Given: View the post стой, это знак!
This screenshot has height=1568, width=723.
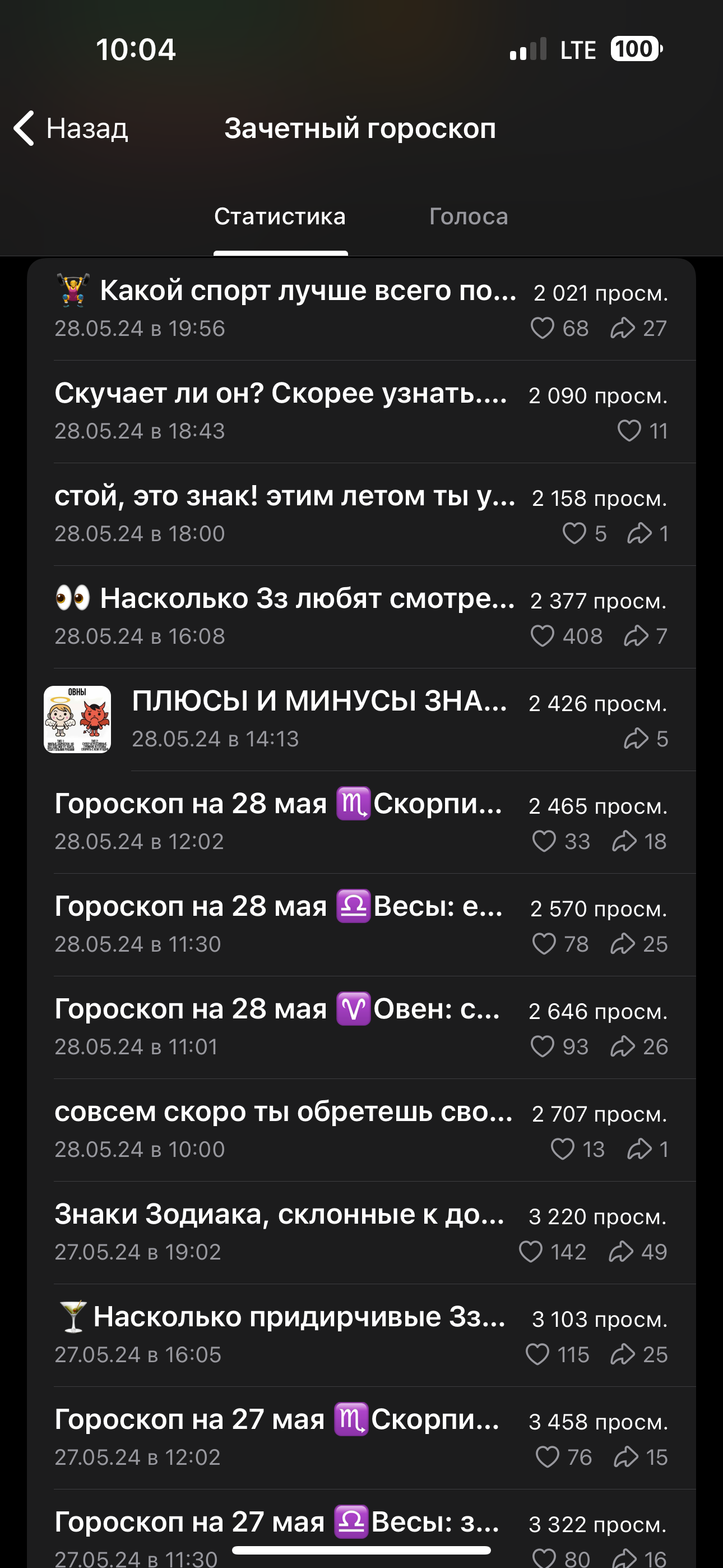Looking at the screenshot, I should tap(284, 496).
